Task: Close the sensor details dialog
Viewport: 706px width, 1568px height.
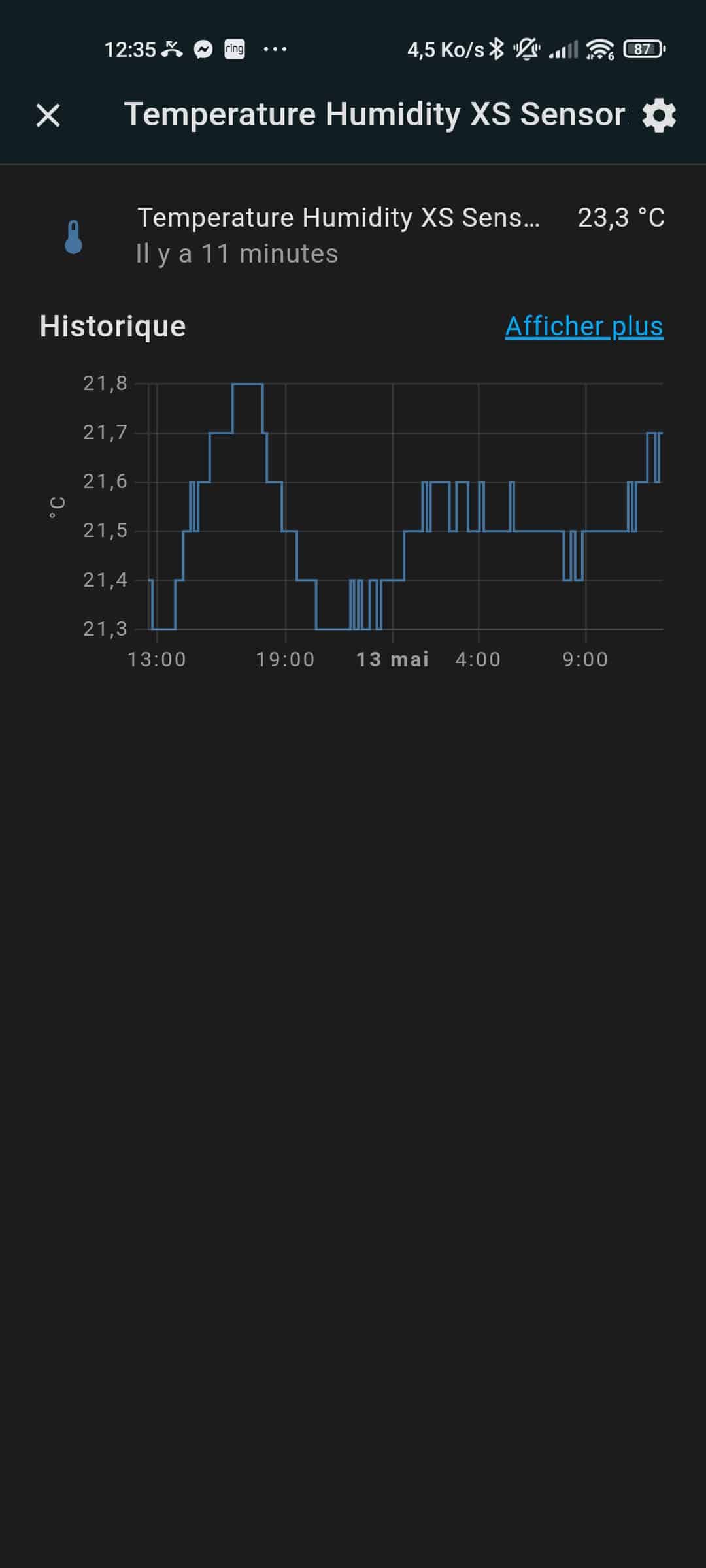Action: [x=48, y=116]
